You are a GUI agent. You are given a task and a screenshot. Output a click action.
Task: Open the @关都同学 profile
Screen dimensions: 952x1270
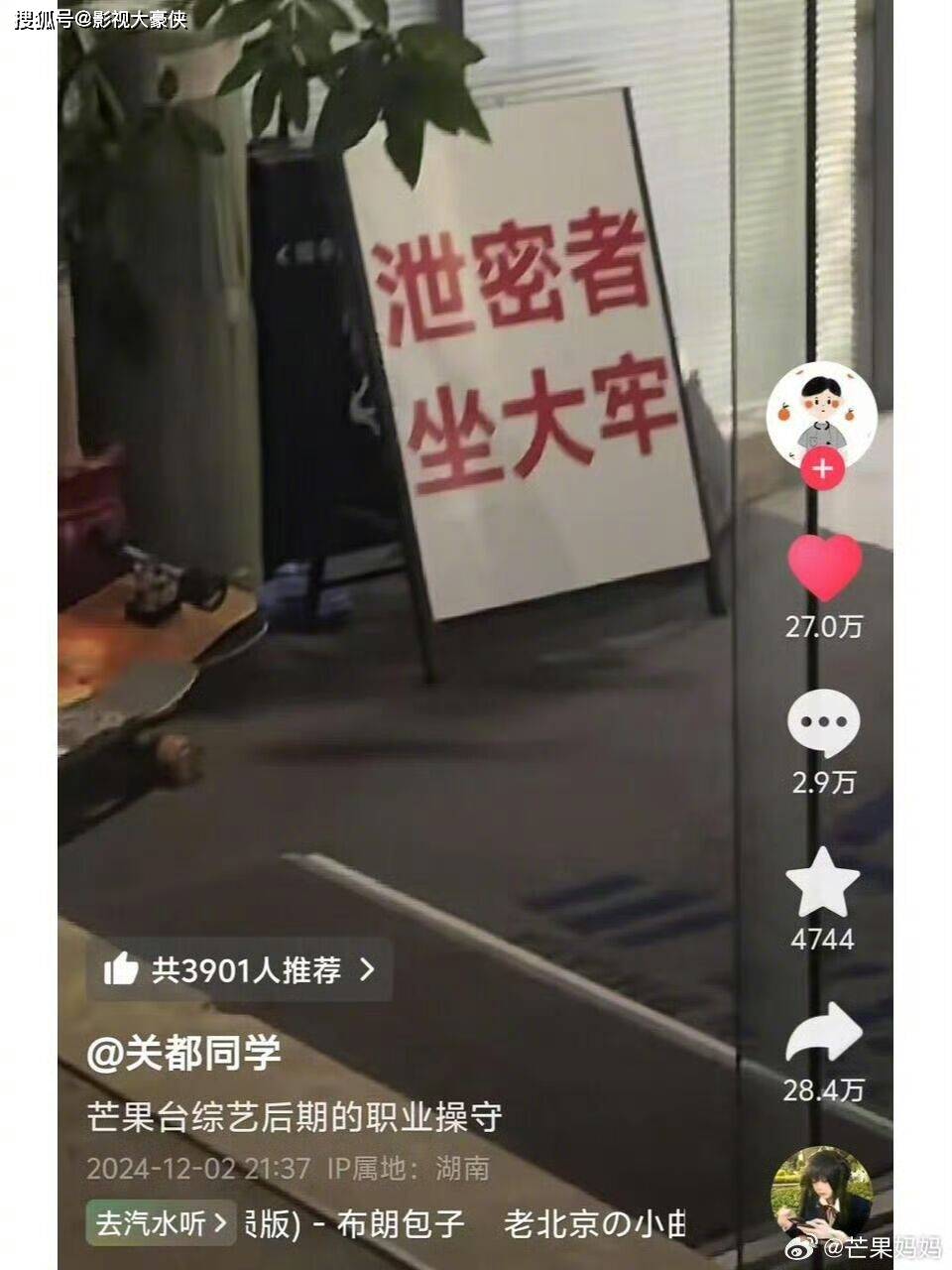click(x=184, y=1054)
